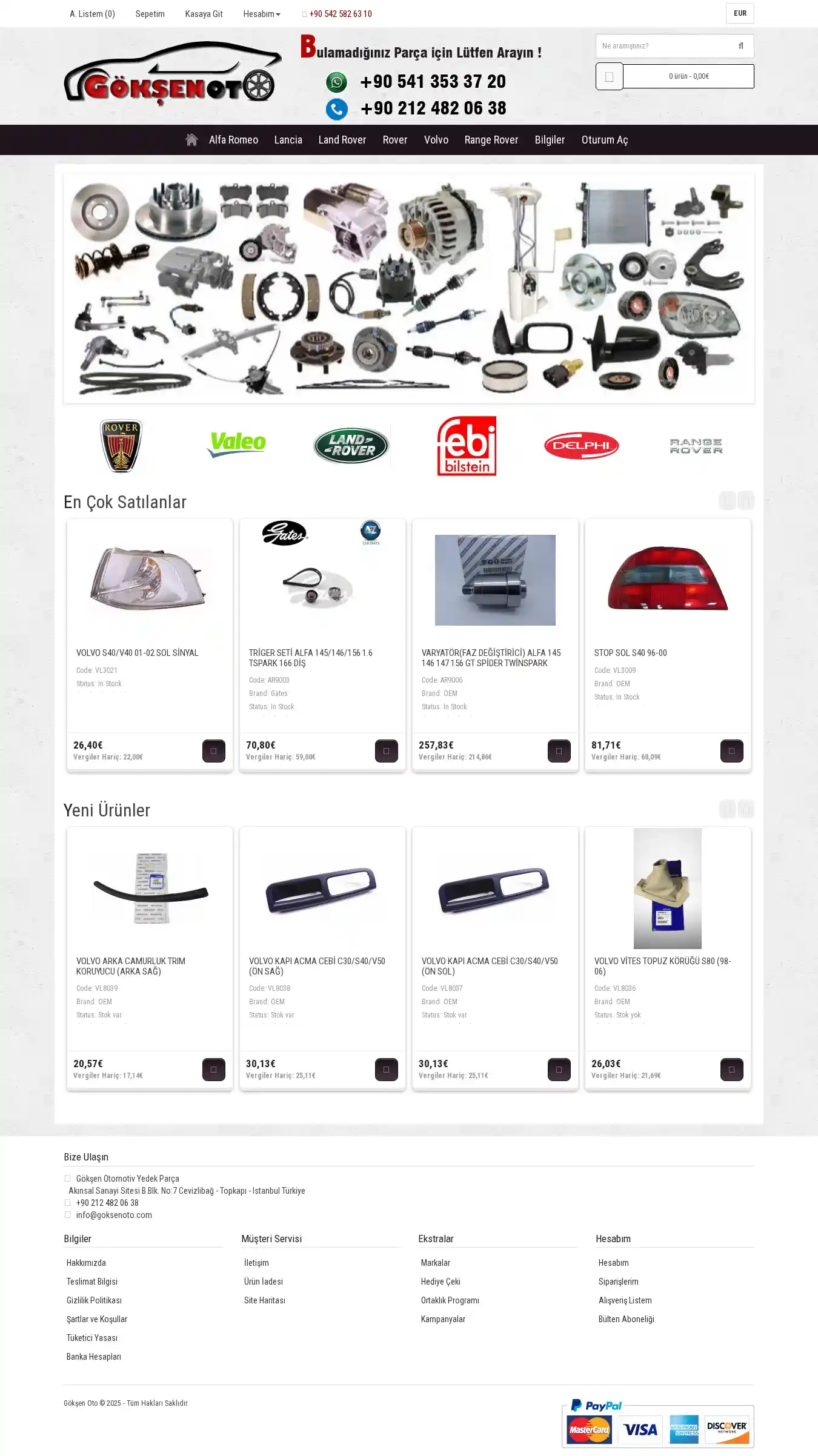The image size is (818, 1456).
Task: Go to Kasaya Git checkout link
Action: 204,14
